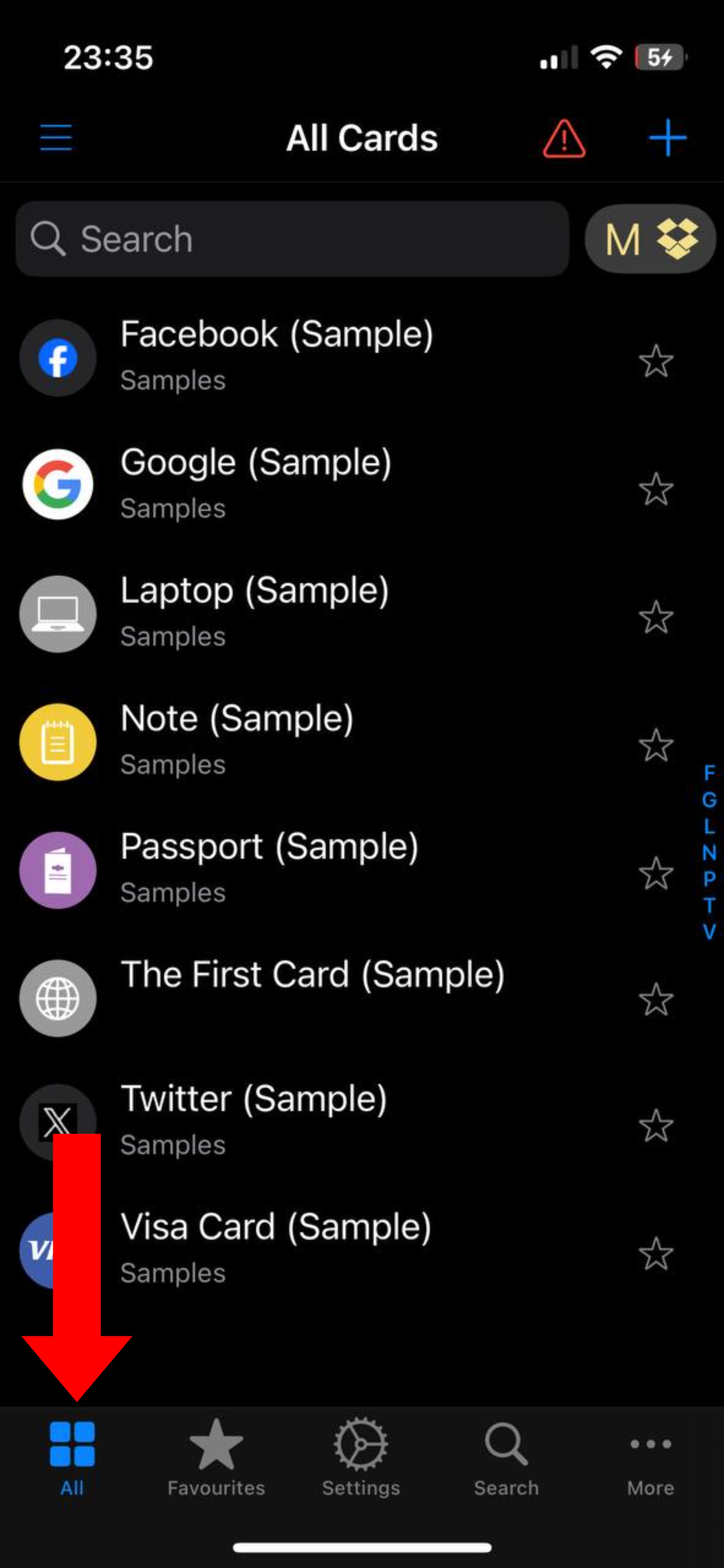Open the Visa Card (Sample) entry
This screenshot has height=1568, width=724.
tap(275, 1248)
